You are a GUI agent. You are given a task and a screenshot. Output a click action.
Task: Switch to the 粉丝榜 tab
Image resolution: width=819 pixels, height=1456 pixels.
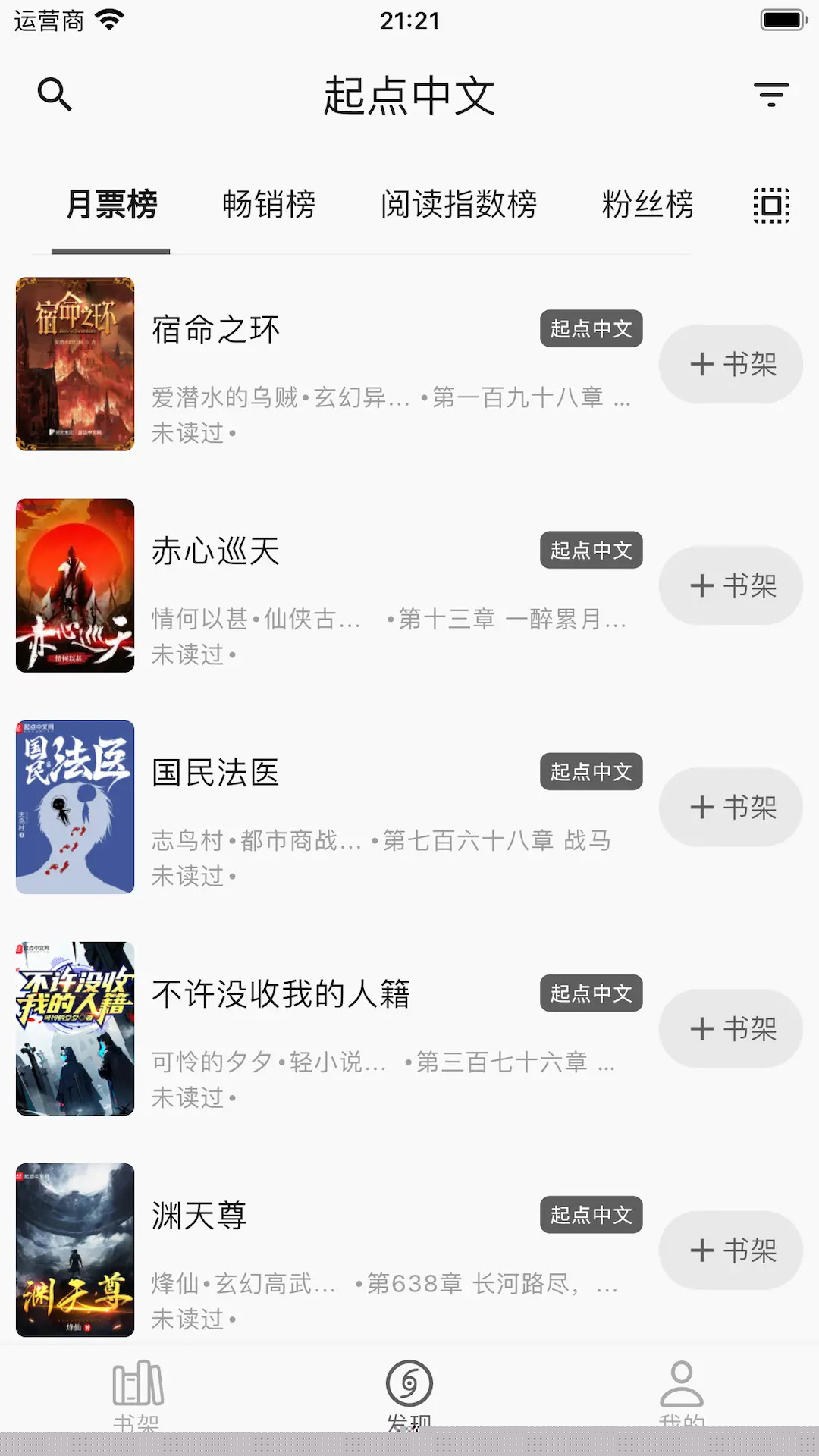tap(648, 204)
